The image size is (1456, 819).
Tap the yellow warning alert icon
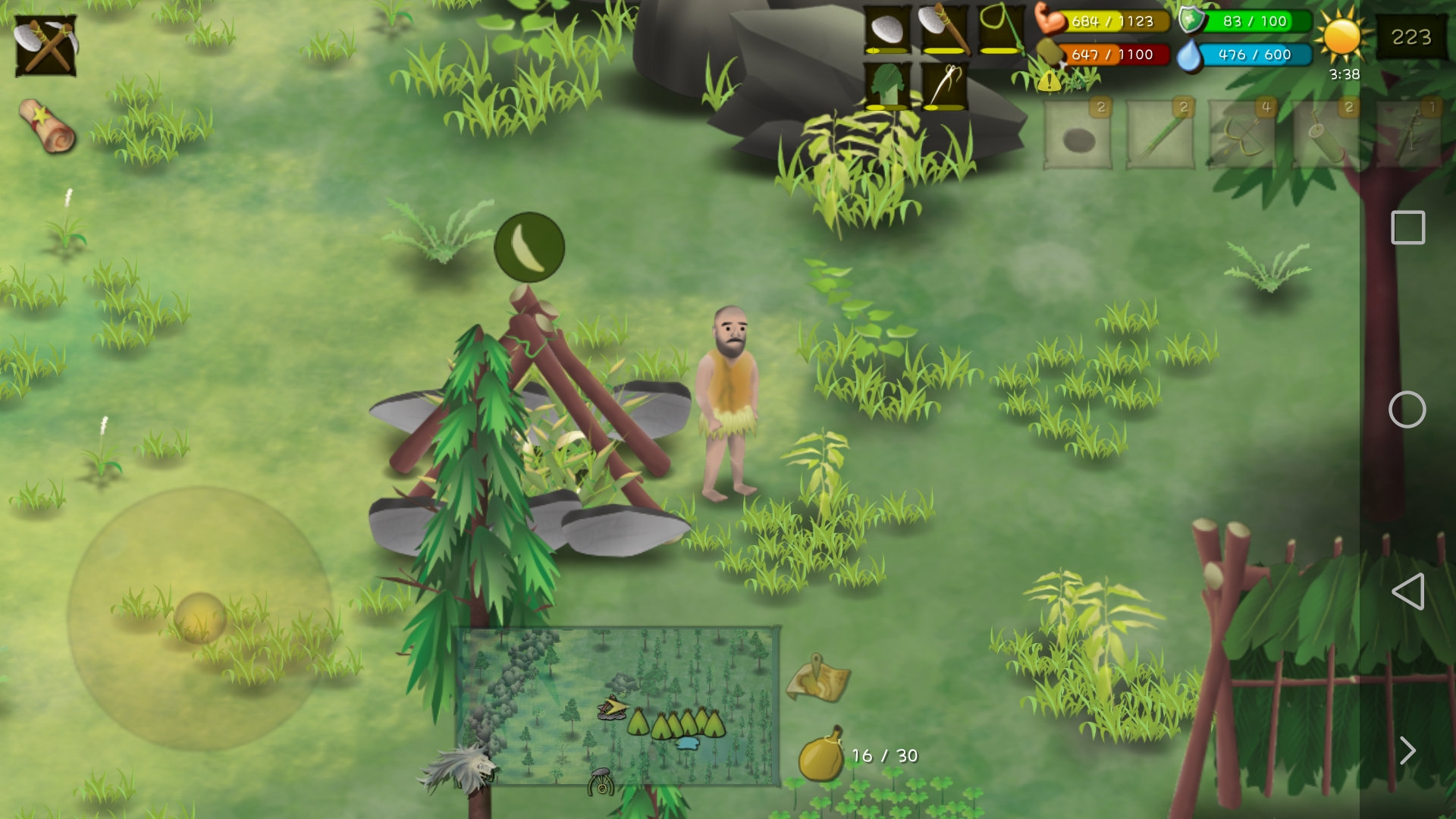[1050, 81]
